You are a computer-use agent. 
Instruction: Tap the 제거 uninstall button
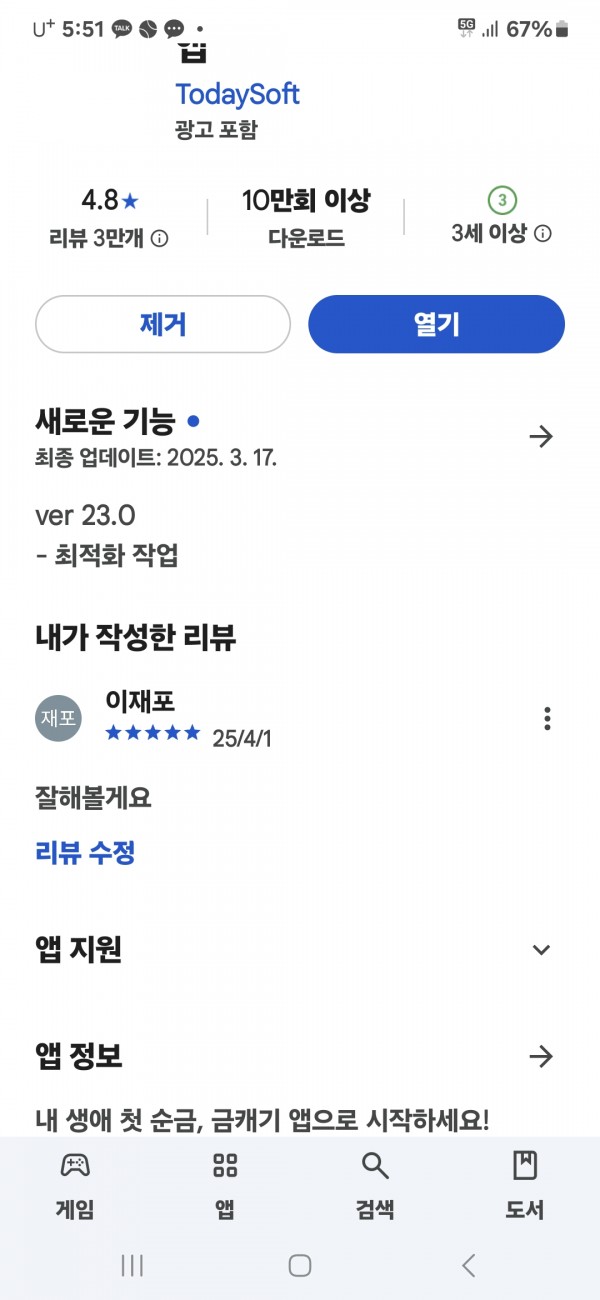(163, 324)
